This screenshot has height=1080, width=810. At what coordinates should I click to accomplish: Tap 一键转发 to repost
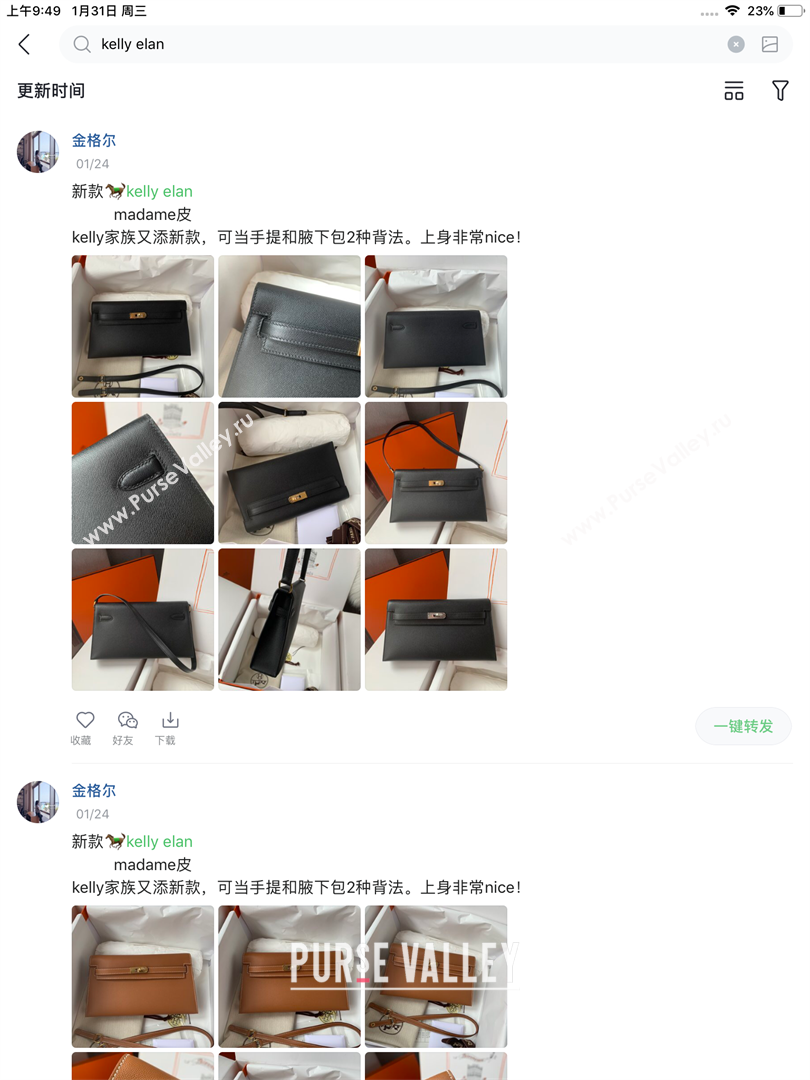pos(743,726)
